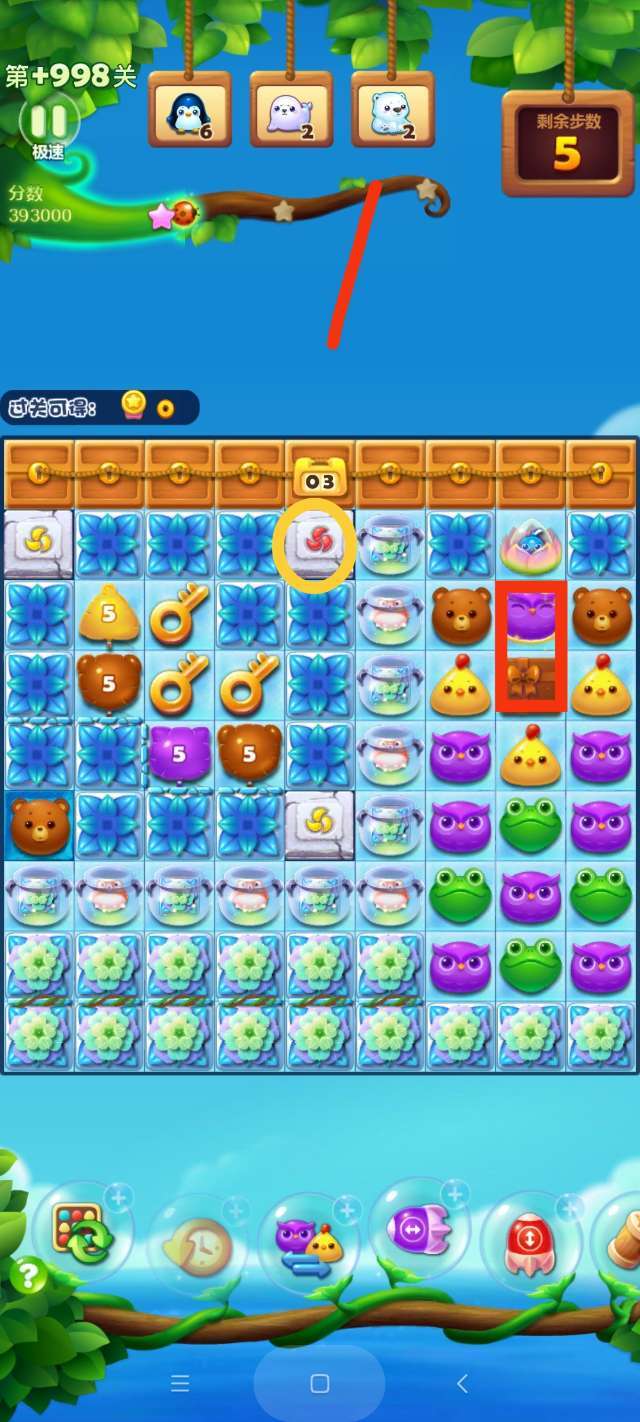
Task: Use the board shuffle booster
Action: tap(84, 1233)
